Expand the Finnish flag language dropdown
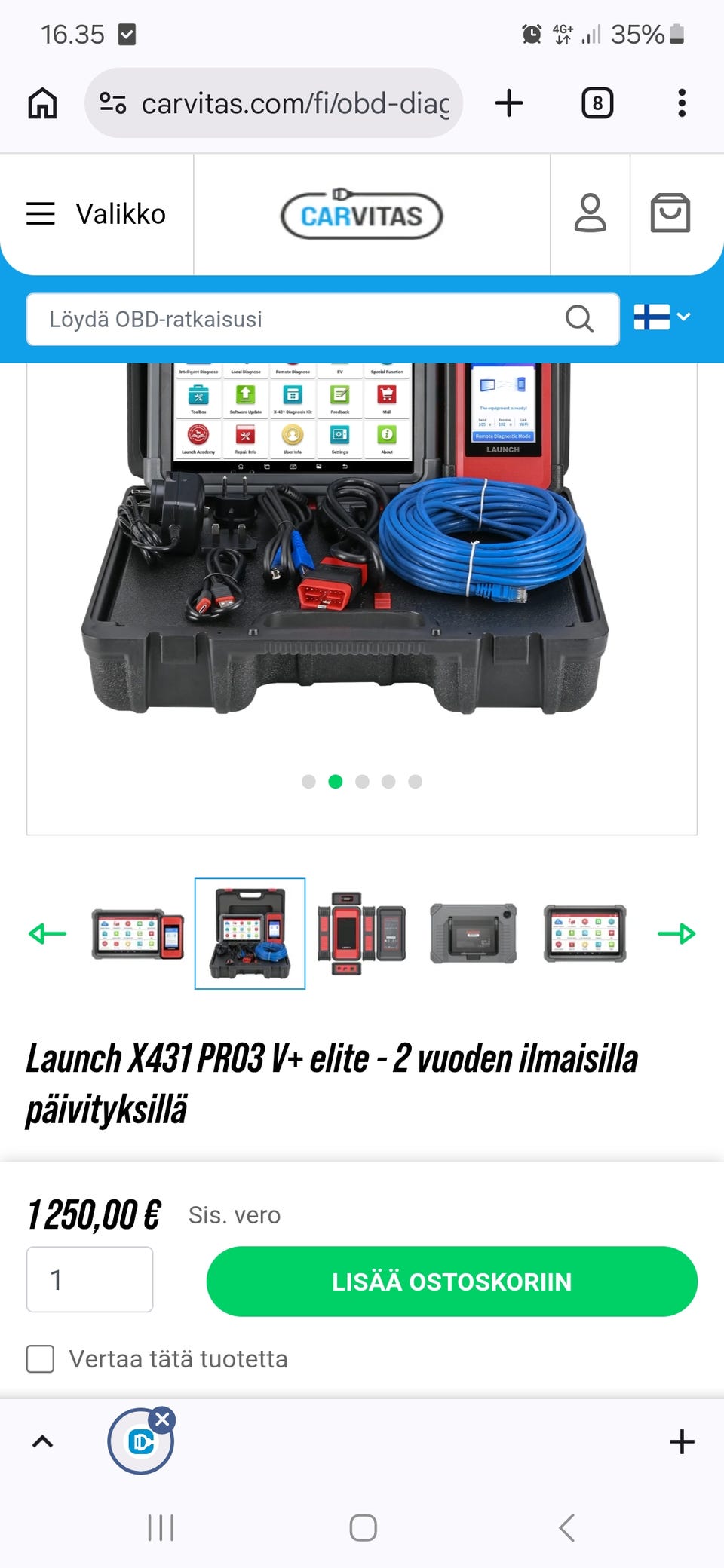The height and width of the screenshot is (1568, 724). coord(661,317)
